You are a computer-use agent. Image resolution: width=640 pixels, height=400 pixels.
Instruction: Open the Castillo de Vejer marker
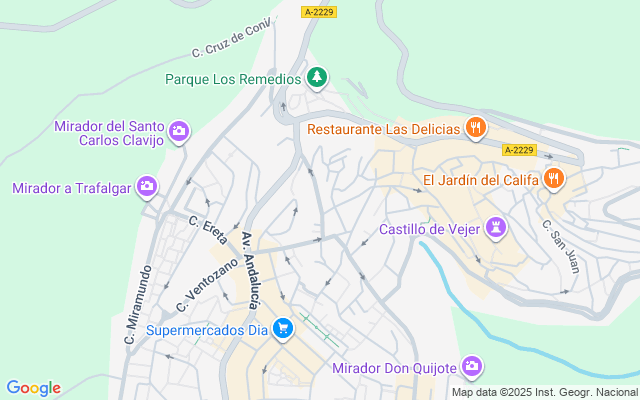point(495,229)
